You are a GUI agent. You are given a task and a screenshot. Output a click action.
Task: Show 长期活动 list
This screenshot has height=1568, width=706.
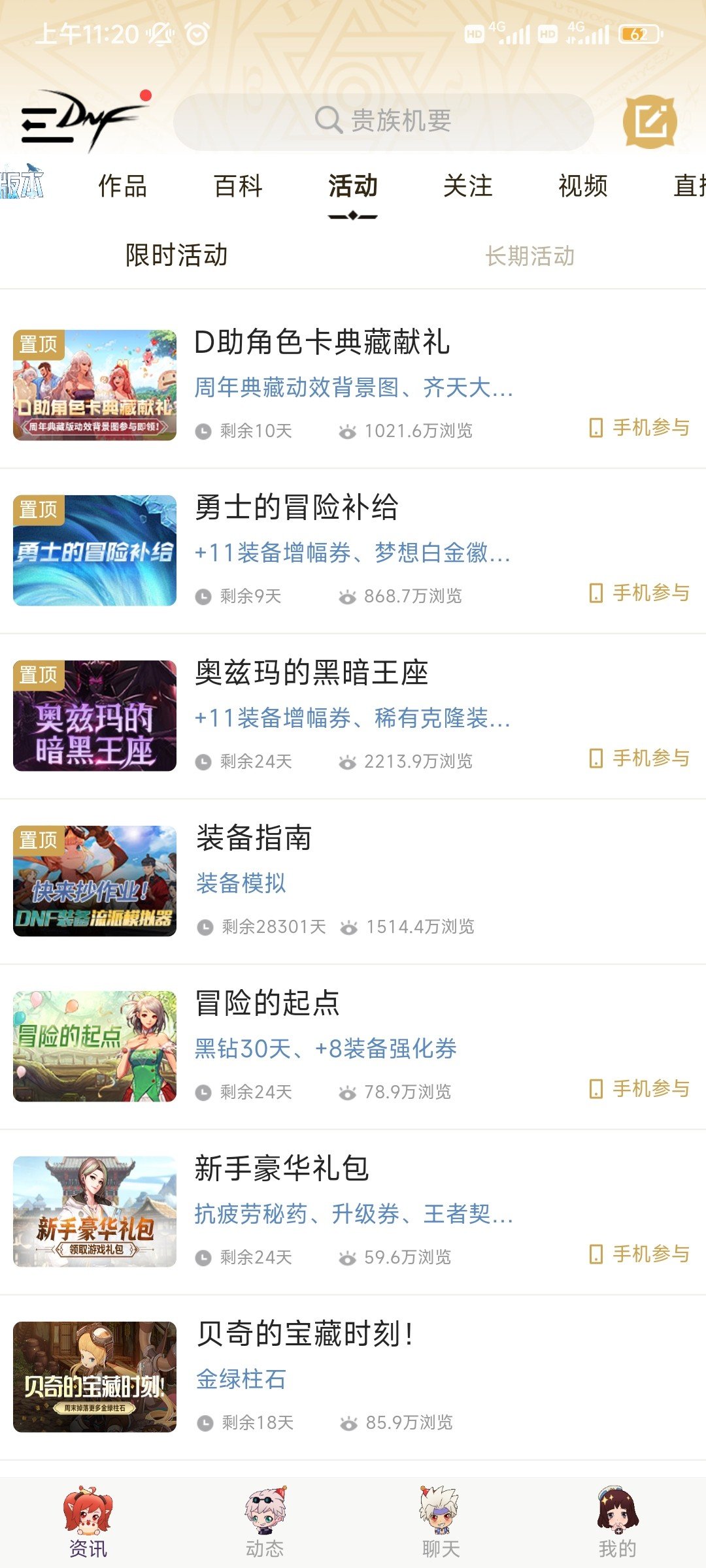[529, 255]
